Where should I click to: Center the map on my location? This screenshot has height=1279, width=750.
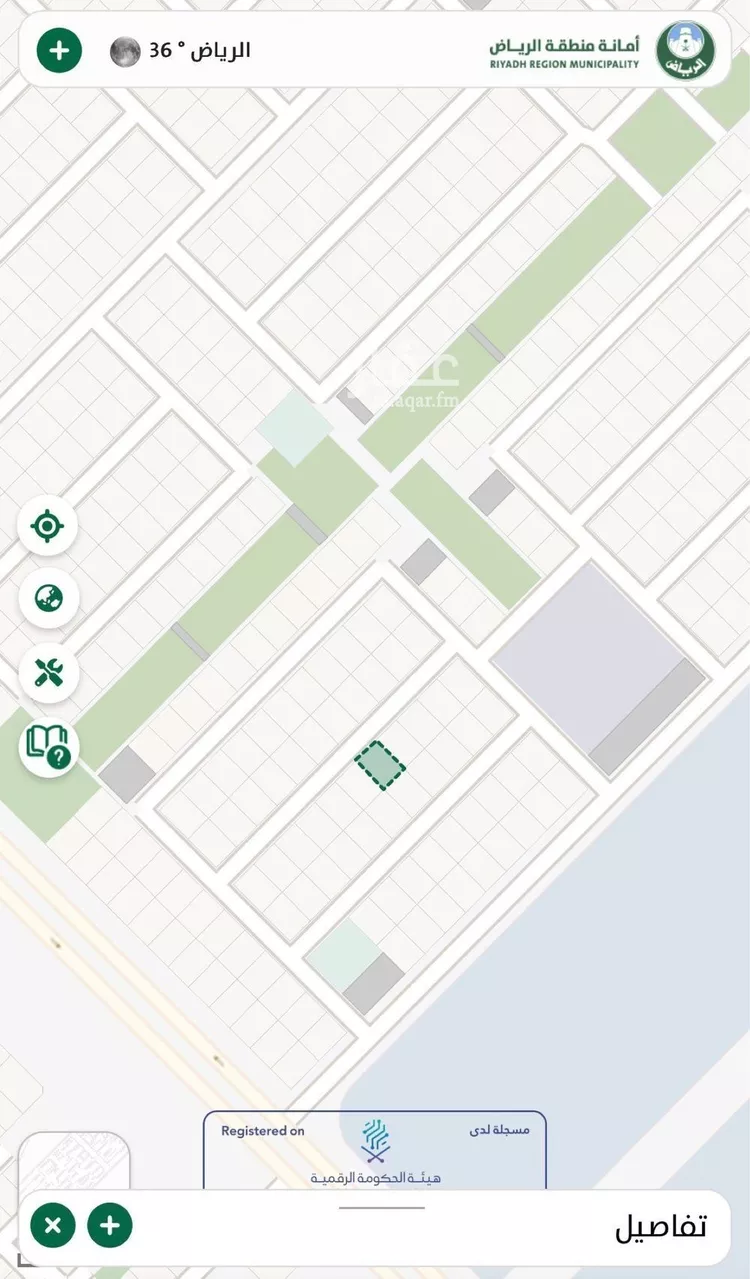[x=48, y=525]
